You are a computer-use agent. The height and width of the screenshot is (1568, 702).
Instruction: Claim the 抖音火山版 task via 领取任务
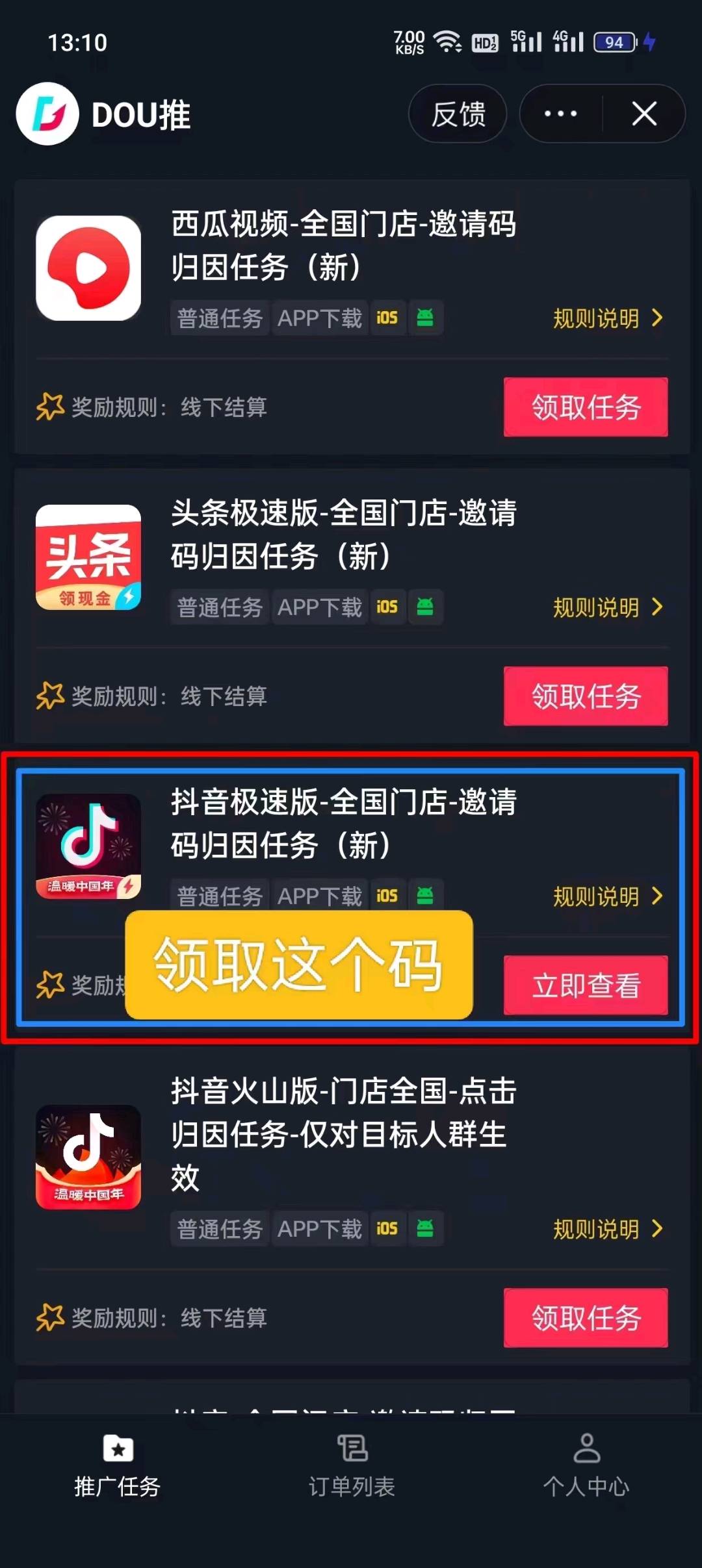[x=586, y=1318]
